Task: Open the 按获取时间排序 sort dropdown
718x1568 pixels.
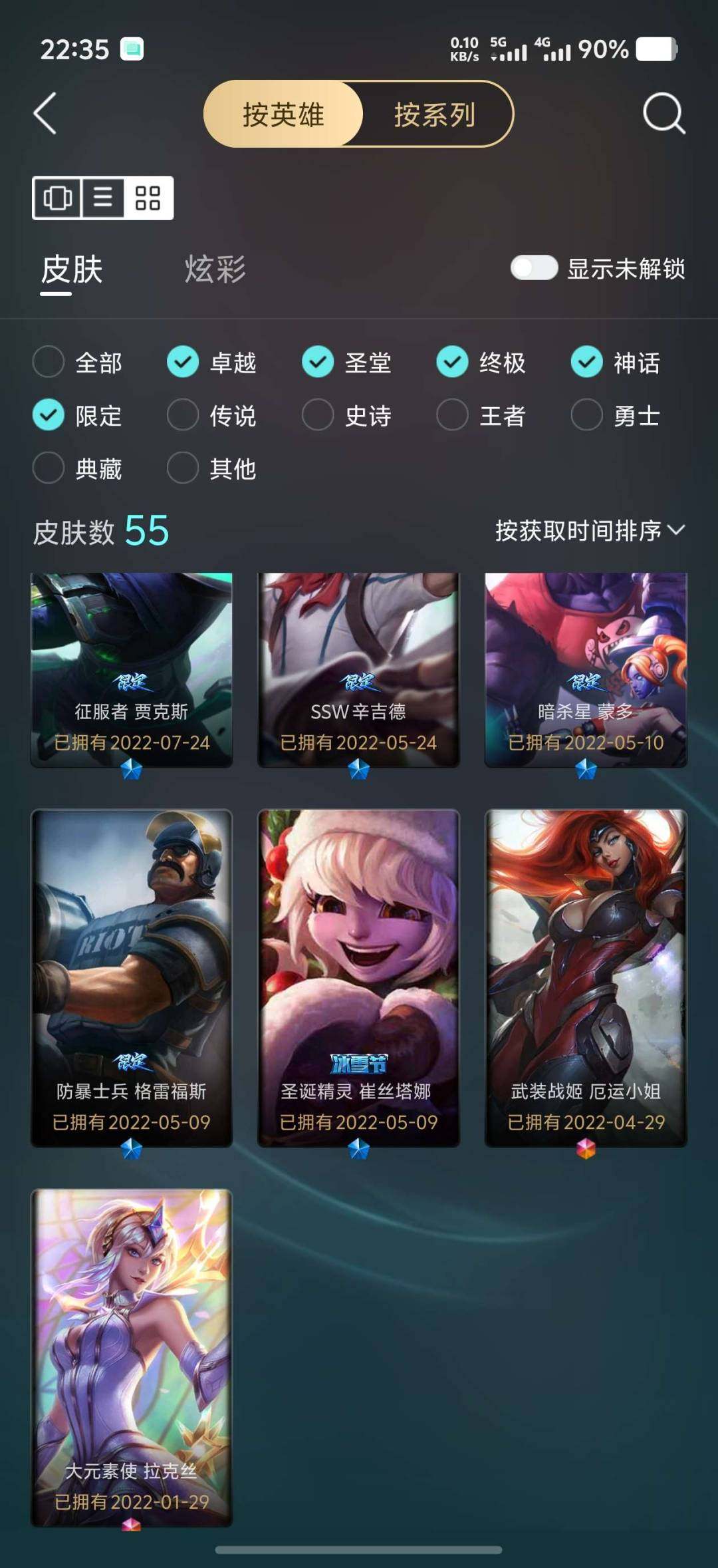Action: coord(588,531)
